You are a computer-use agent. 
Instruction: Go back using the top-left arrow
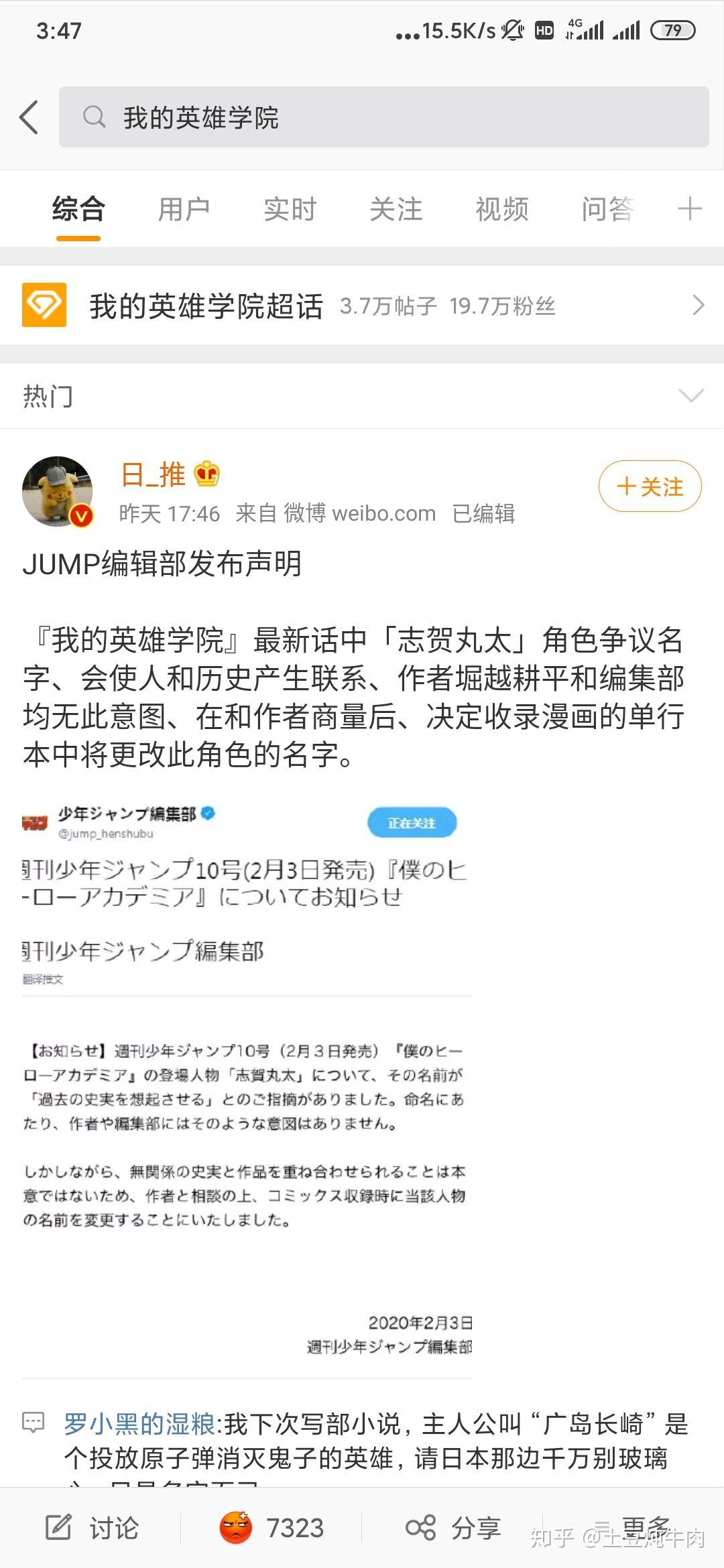pos(29,117)
